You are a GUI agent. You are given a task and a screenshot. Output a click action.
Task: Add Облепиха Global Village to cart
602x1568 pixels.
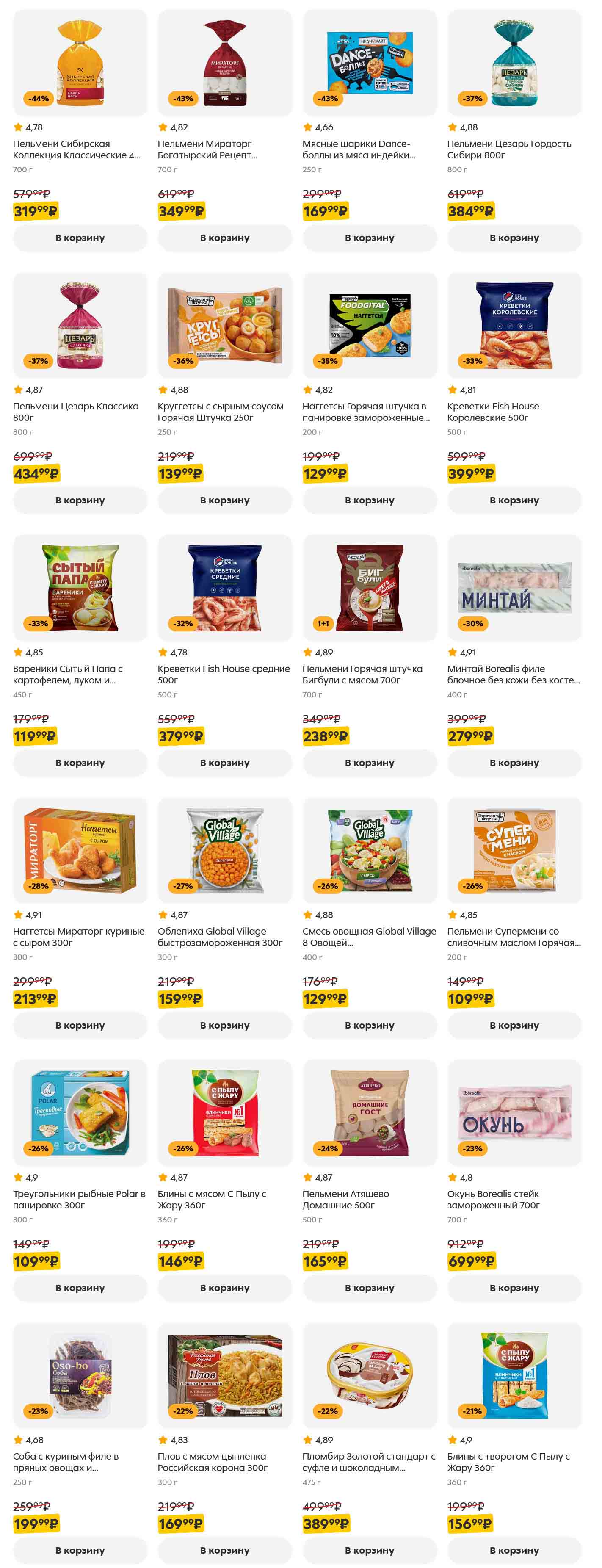(225, 1024)
